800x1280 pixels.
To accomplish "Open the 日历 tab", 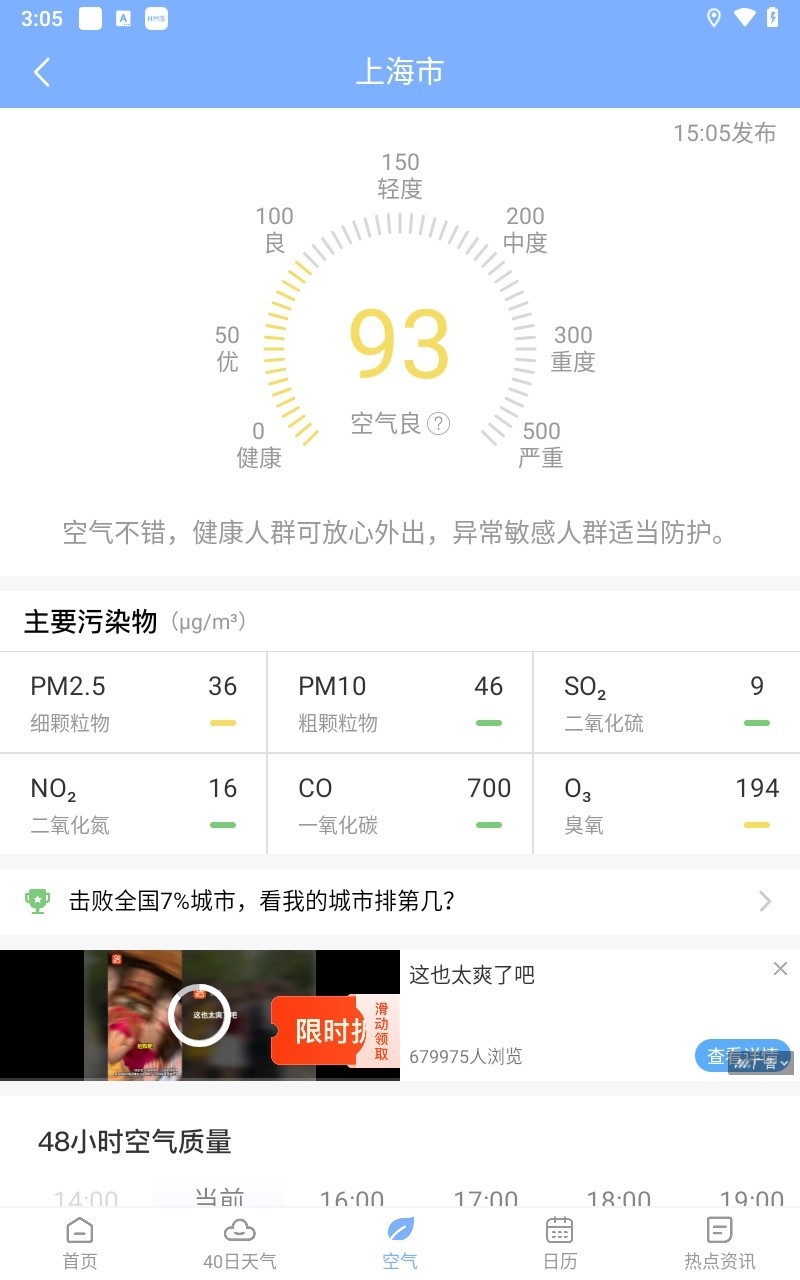I will pos(560,1243).
